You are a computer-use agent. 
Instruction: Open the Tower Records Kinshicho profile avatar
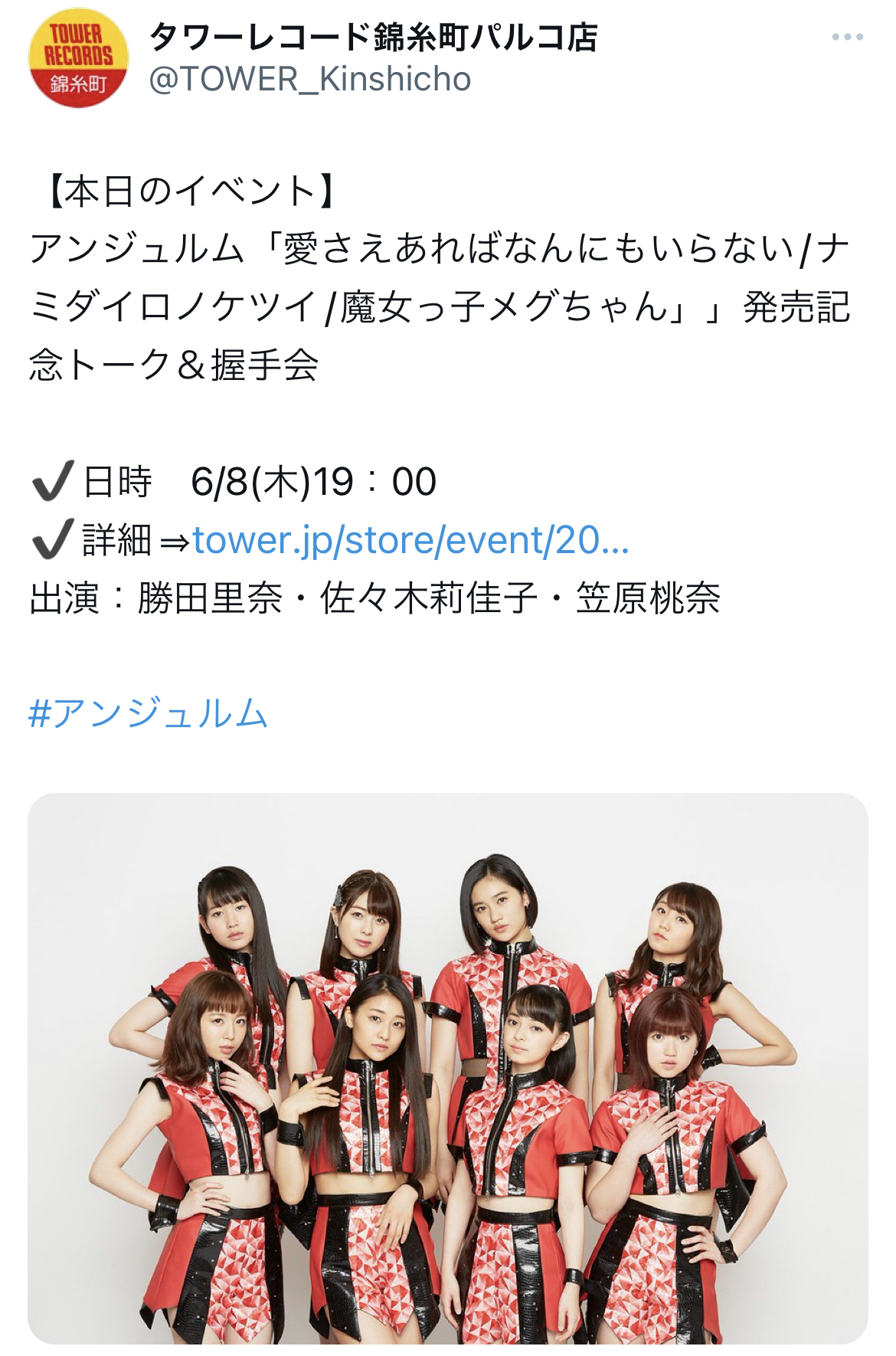click(78, 58)
